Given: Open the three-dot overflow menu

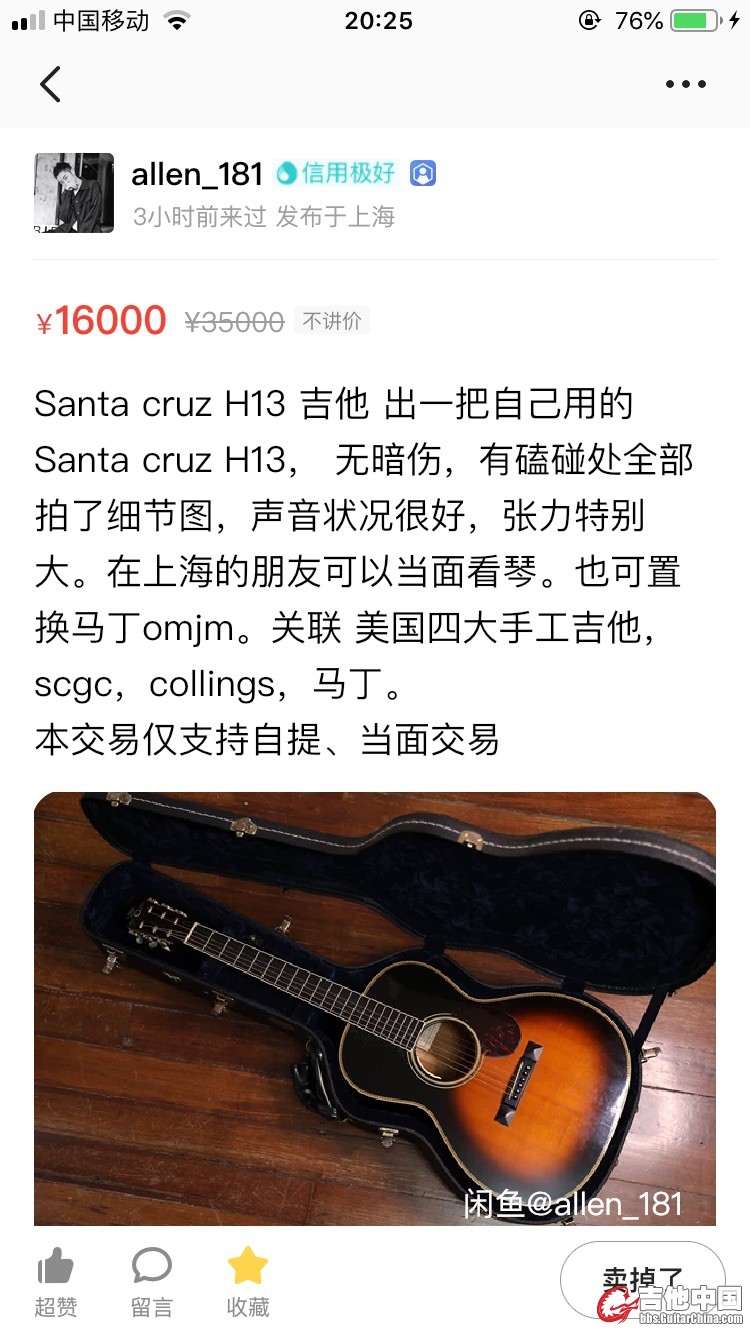Looking at the screenshot, I should [686, 84].
